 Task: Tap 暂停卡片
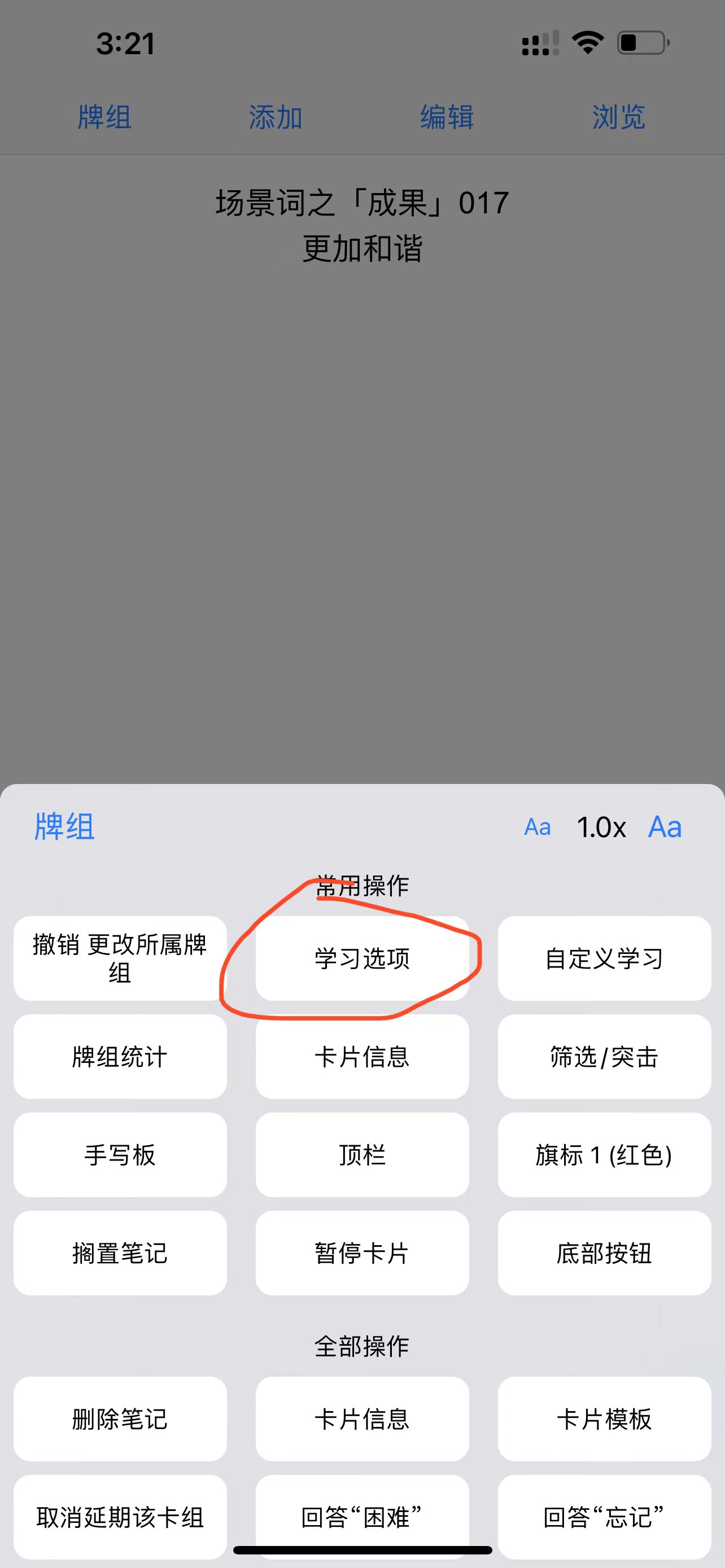362,1252
